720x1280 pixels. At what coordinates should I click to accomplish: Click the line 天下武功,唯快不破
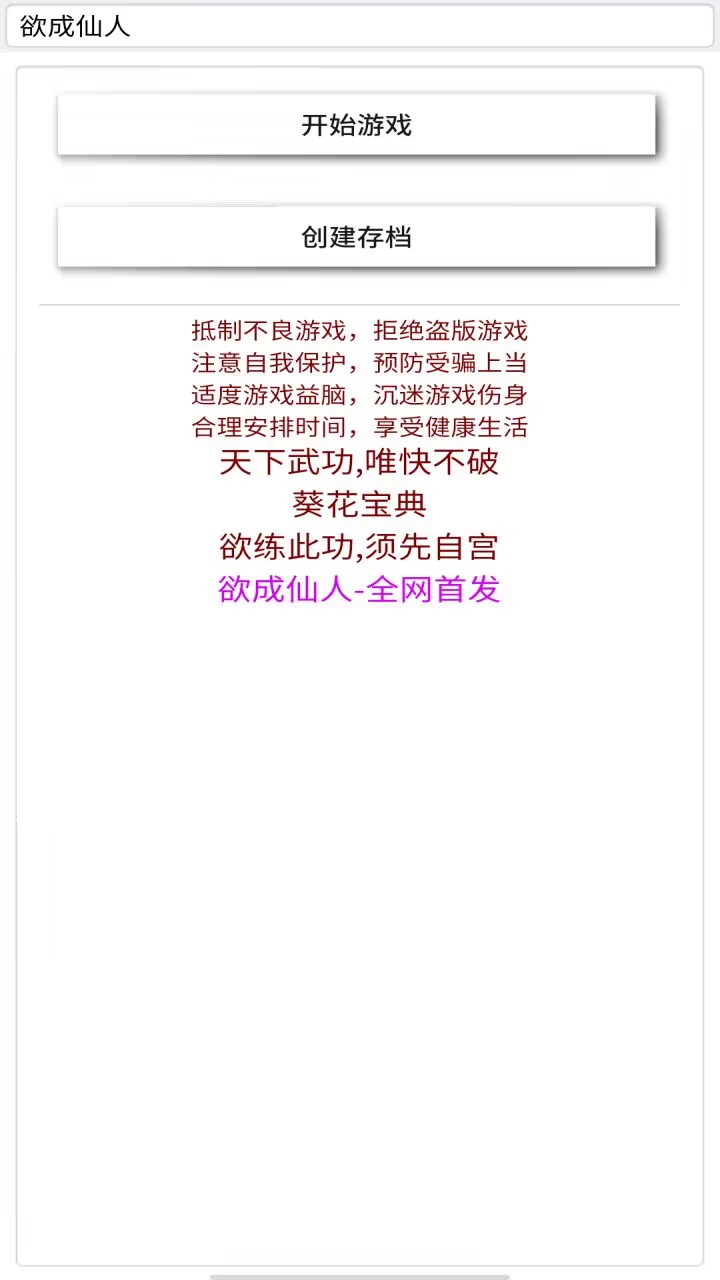coord(359,463)
